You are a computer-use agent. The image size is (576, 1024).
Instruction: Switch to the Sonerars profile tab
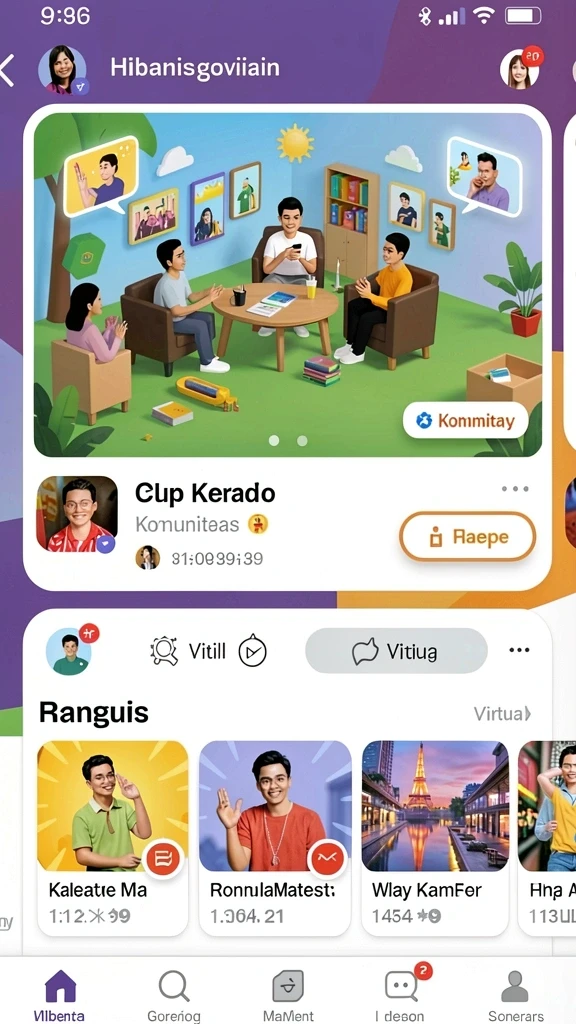515,995
